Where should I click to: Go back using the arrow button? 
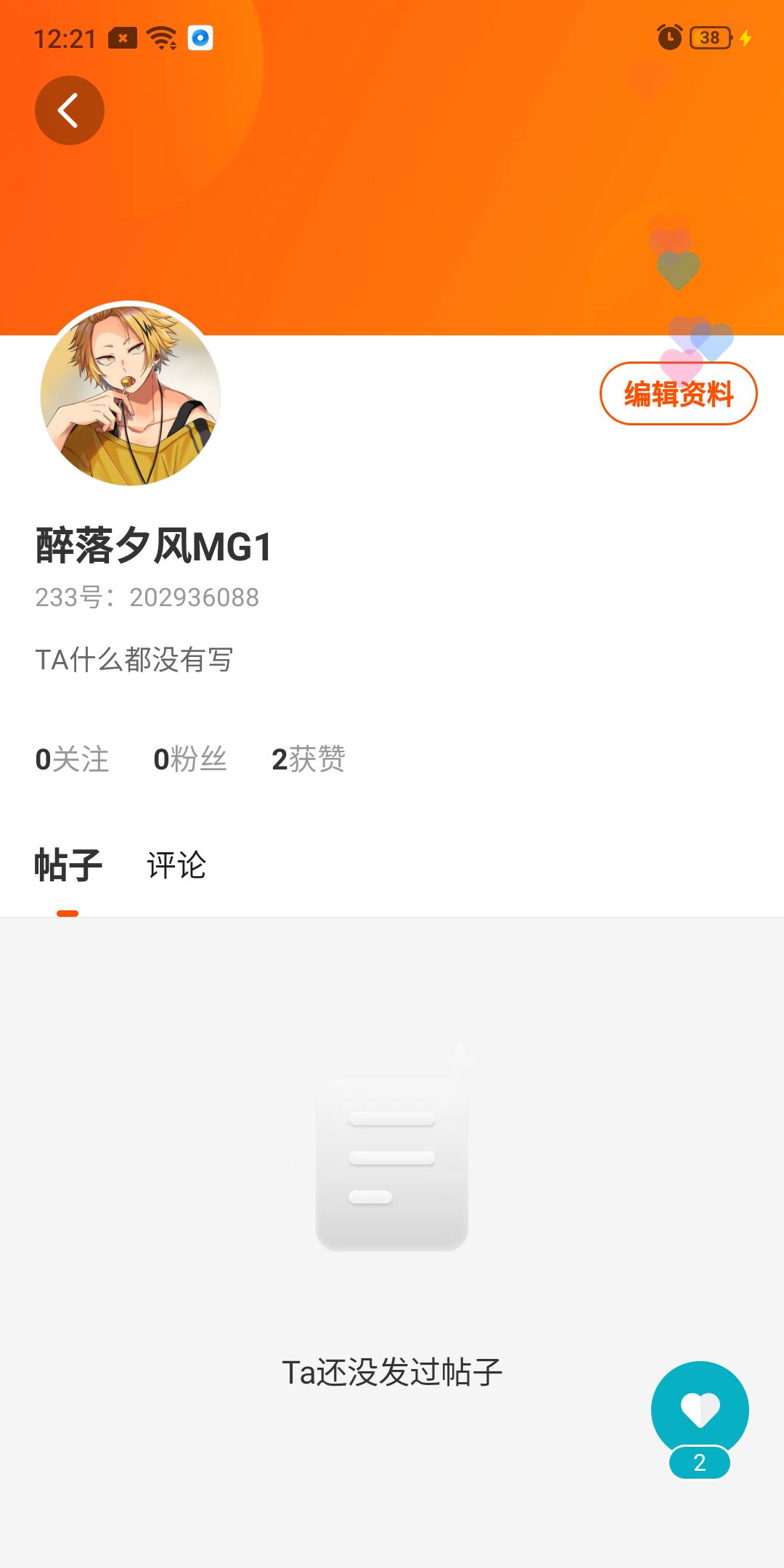(69, 110)
